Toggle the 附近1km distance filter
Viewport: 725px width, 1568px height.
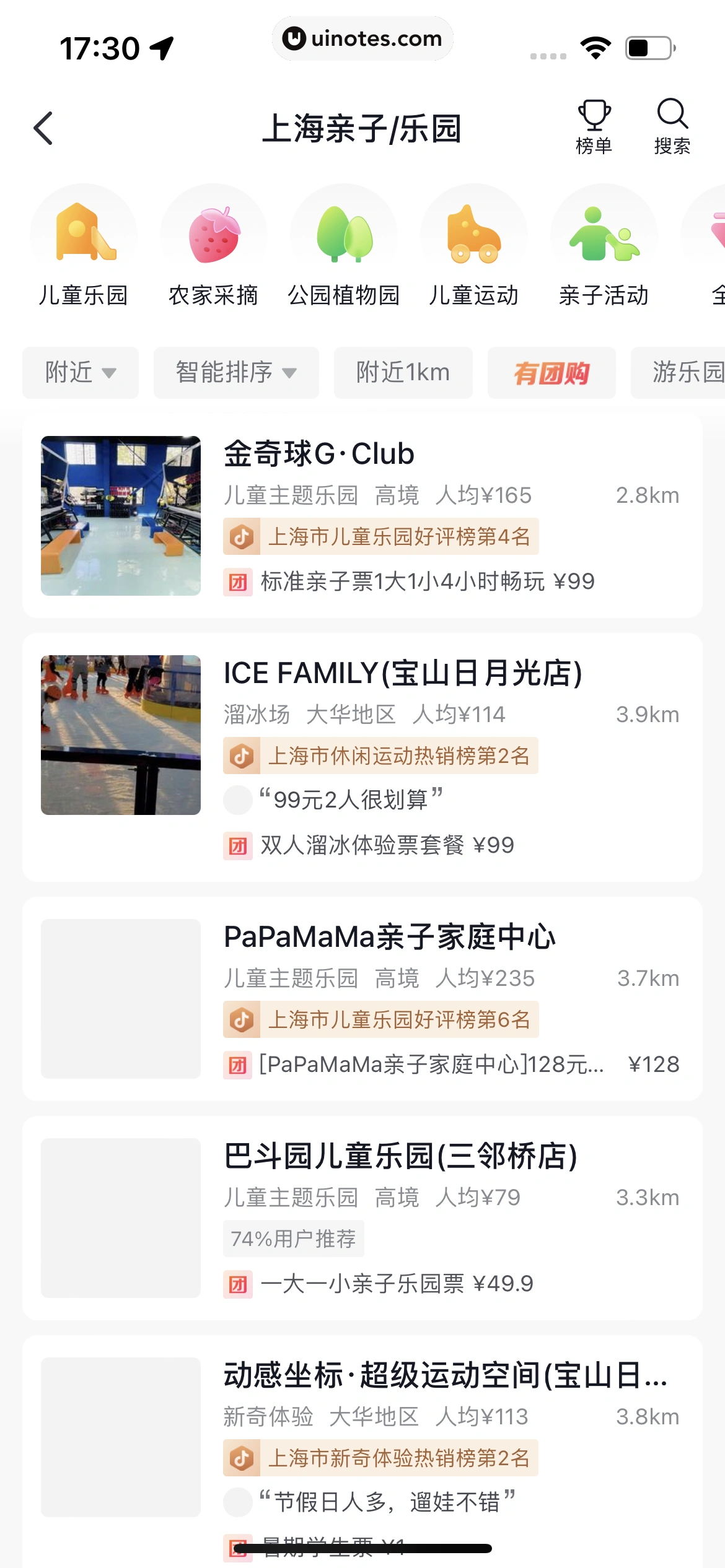pos(403,373)
